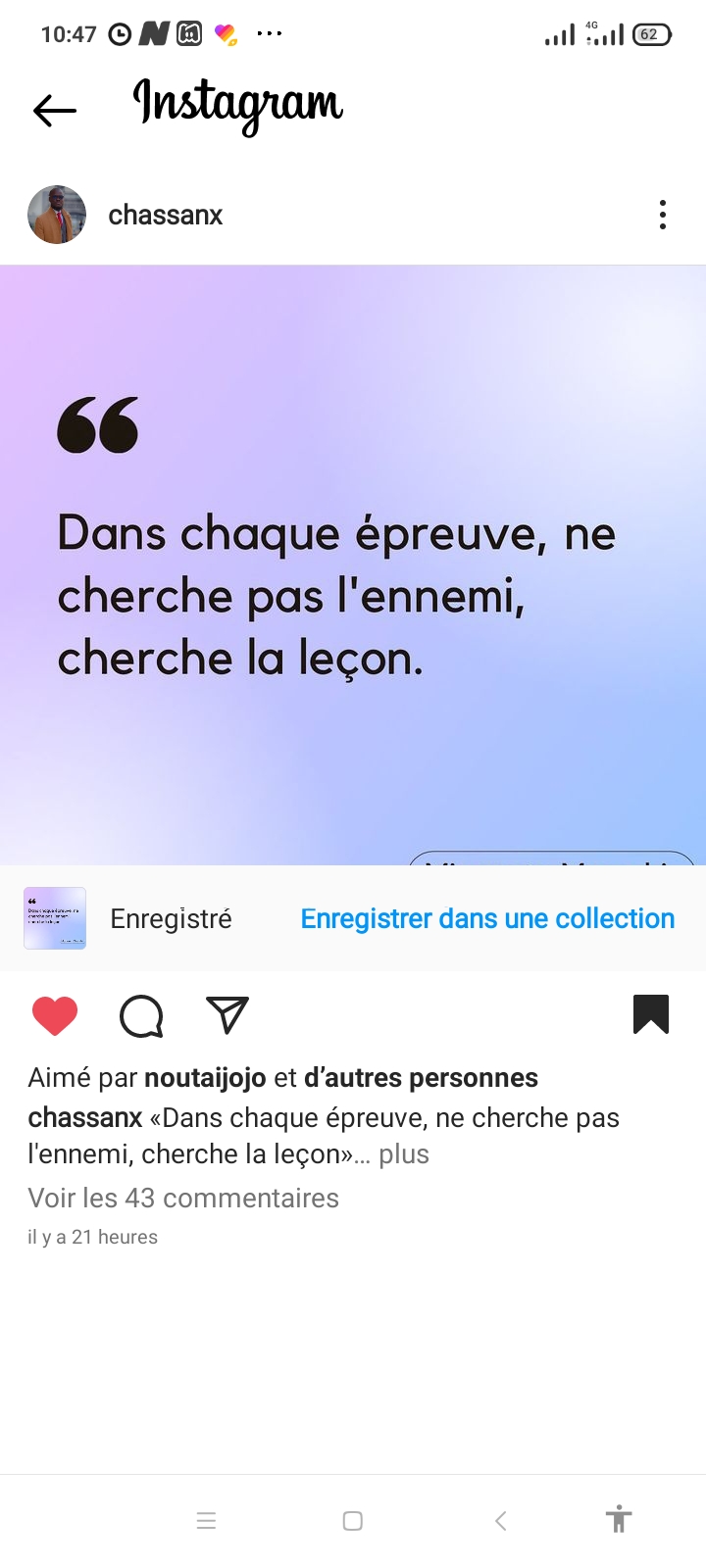Image resolution: width=706 pixels, height=1568 pixels.
Task: Open the accessibility shortcut in the navigation bar
Action: pos(618,1519)
